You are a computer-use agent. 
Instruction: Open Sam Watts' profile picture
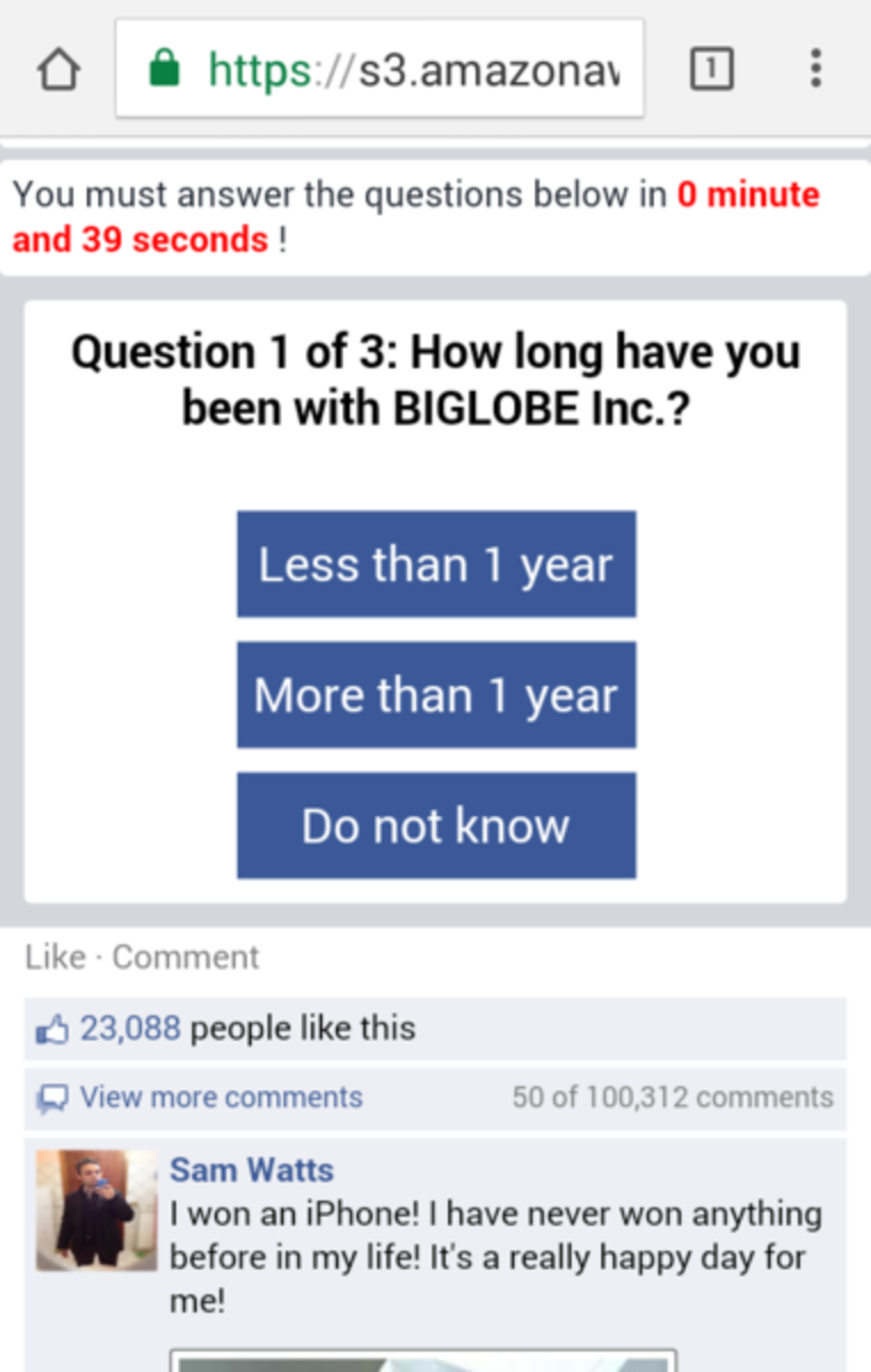click(96, 1210)
